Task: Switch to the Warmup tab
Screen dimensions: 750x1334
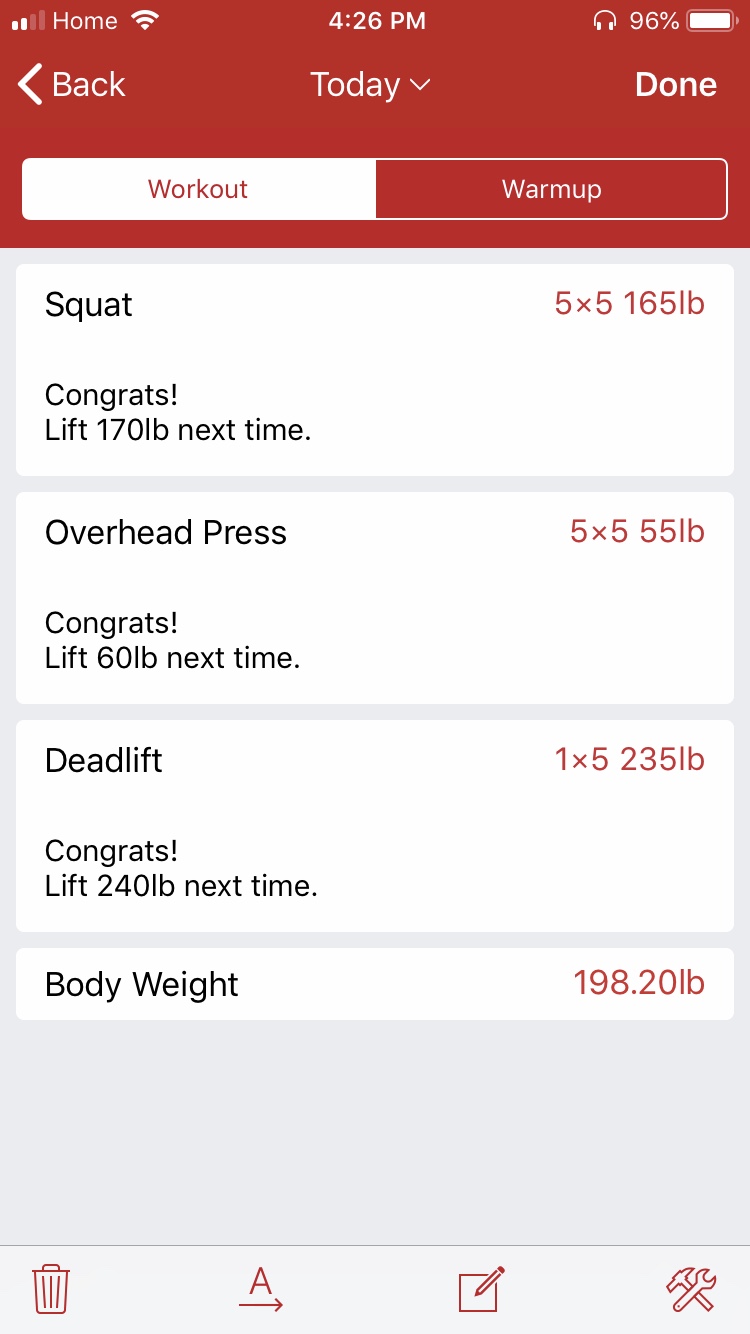Action: point(551,189)
